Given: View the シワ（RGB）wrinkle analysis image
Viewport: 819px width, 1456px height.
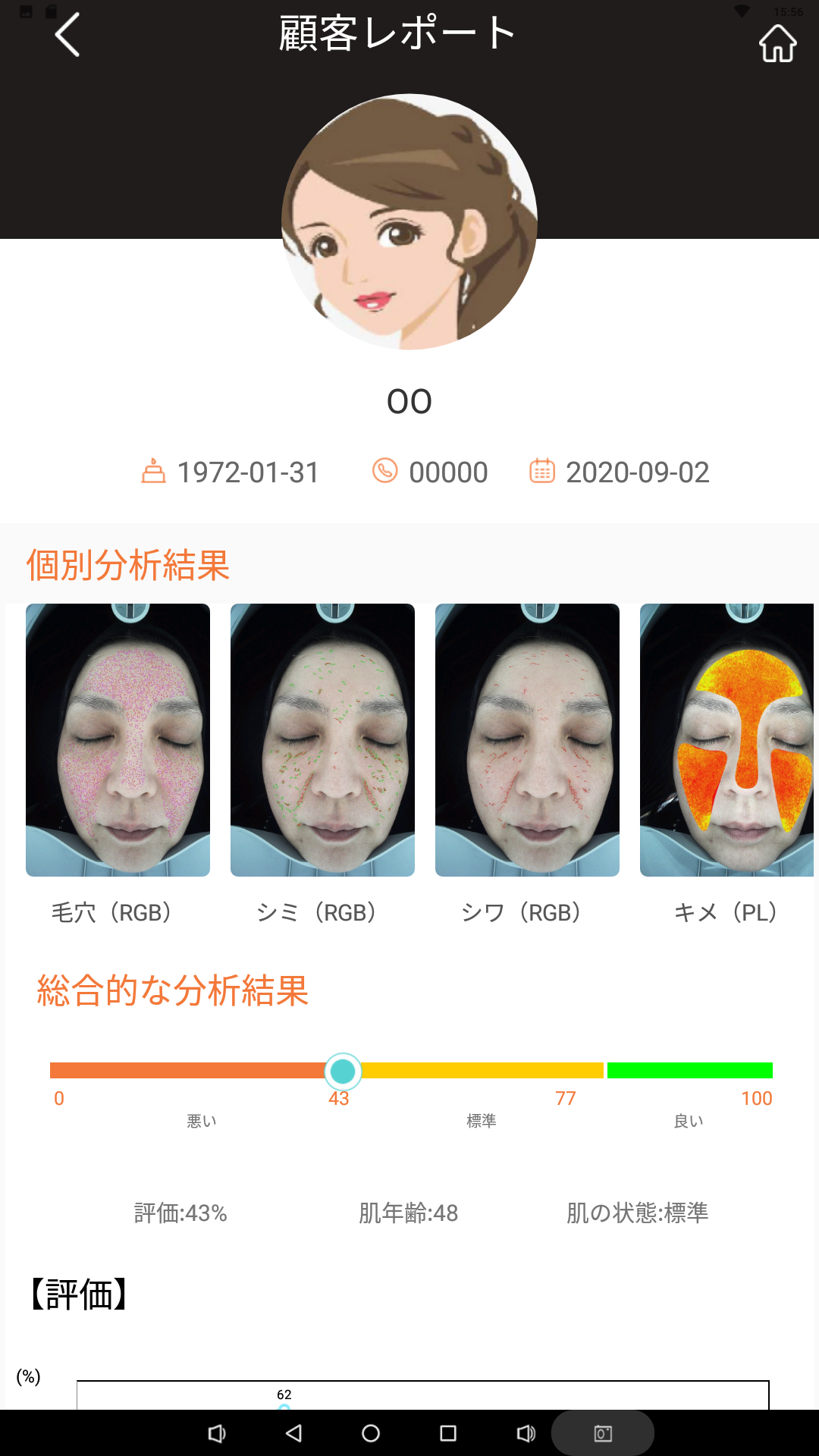Looking at the screenshot, I should coord(527,740).
